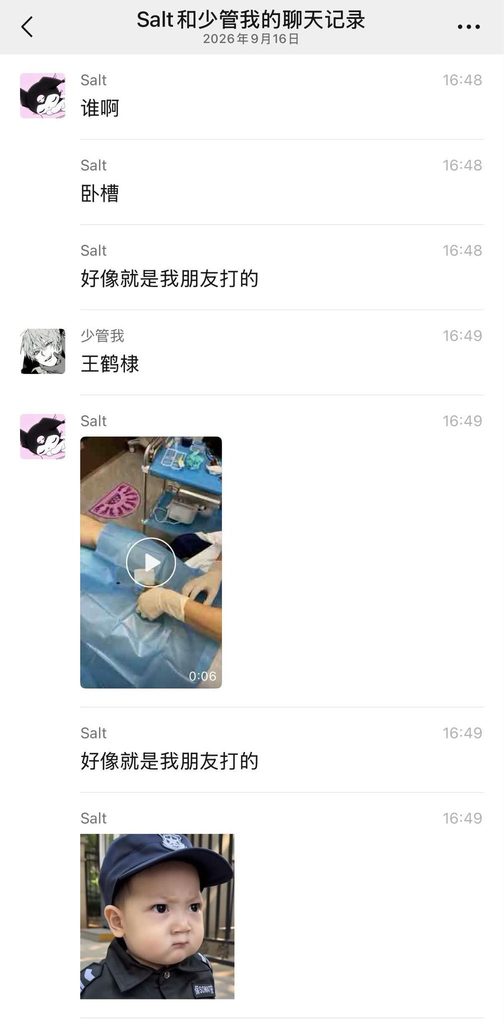Image resolution: width=504 pixels, height=1024 pixels.
Task: Open the three-dot overflow menu
Action: (x=469, y=27)
